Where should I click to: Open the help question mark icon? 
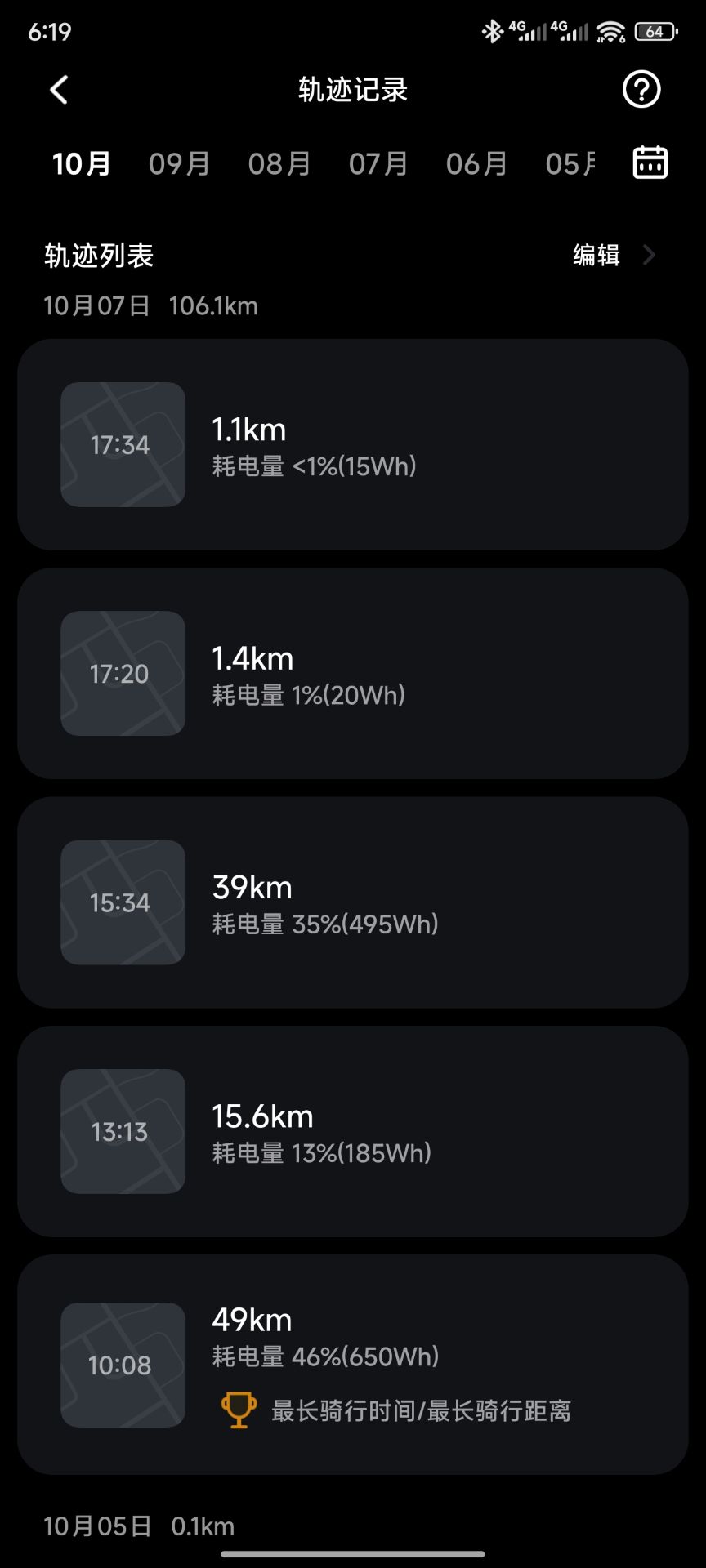[641, 90]
